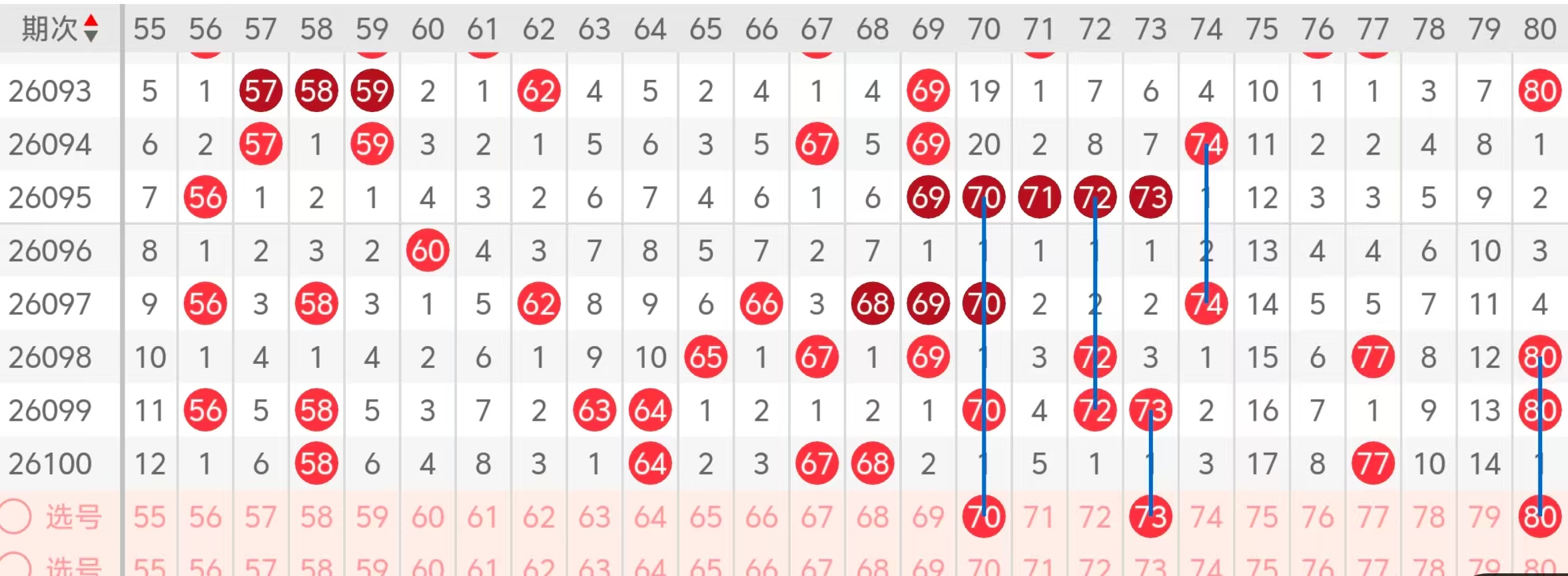
Task: Choose number 58 in the first 选号 row
Action: pyautogui.click(x=316, y=517)
